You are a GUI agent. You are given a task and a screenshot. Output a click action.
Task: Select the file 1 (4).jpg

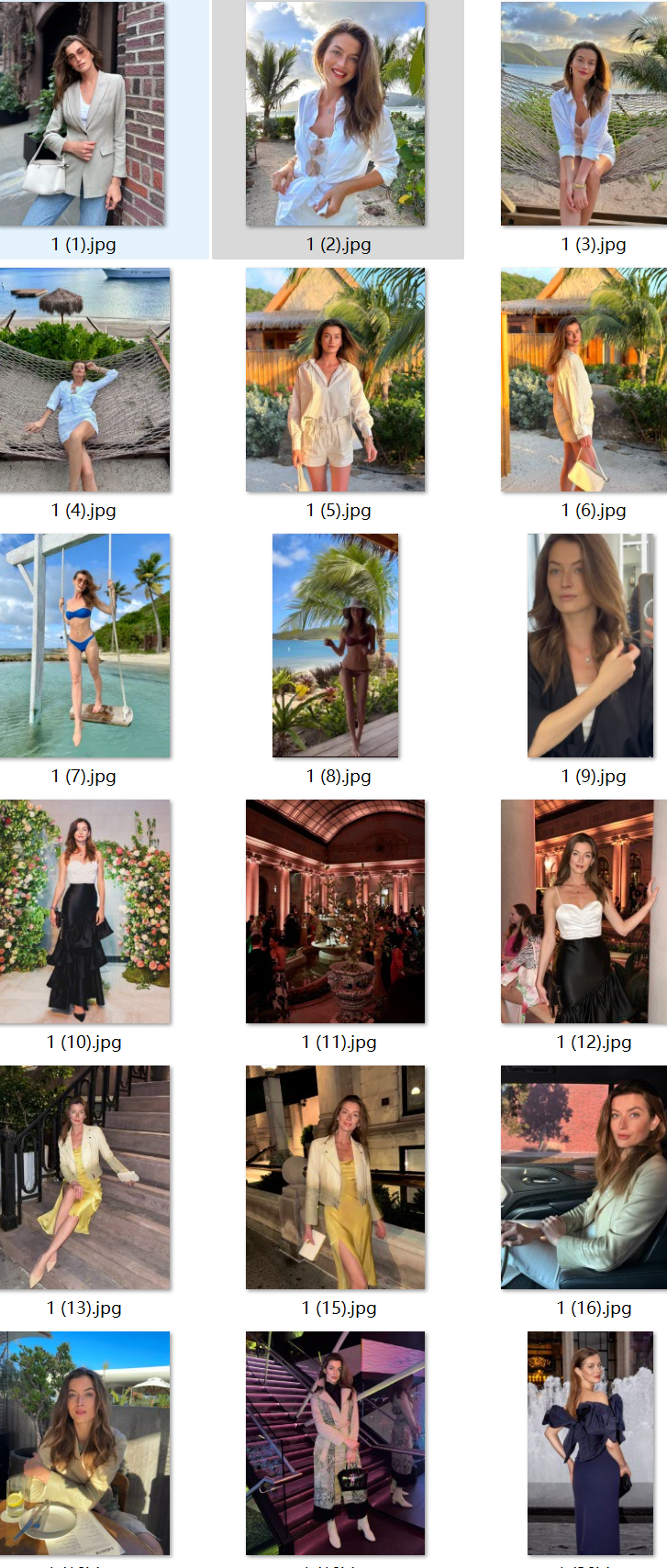[x=84, y=380]
